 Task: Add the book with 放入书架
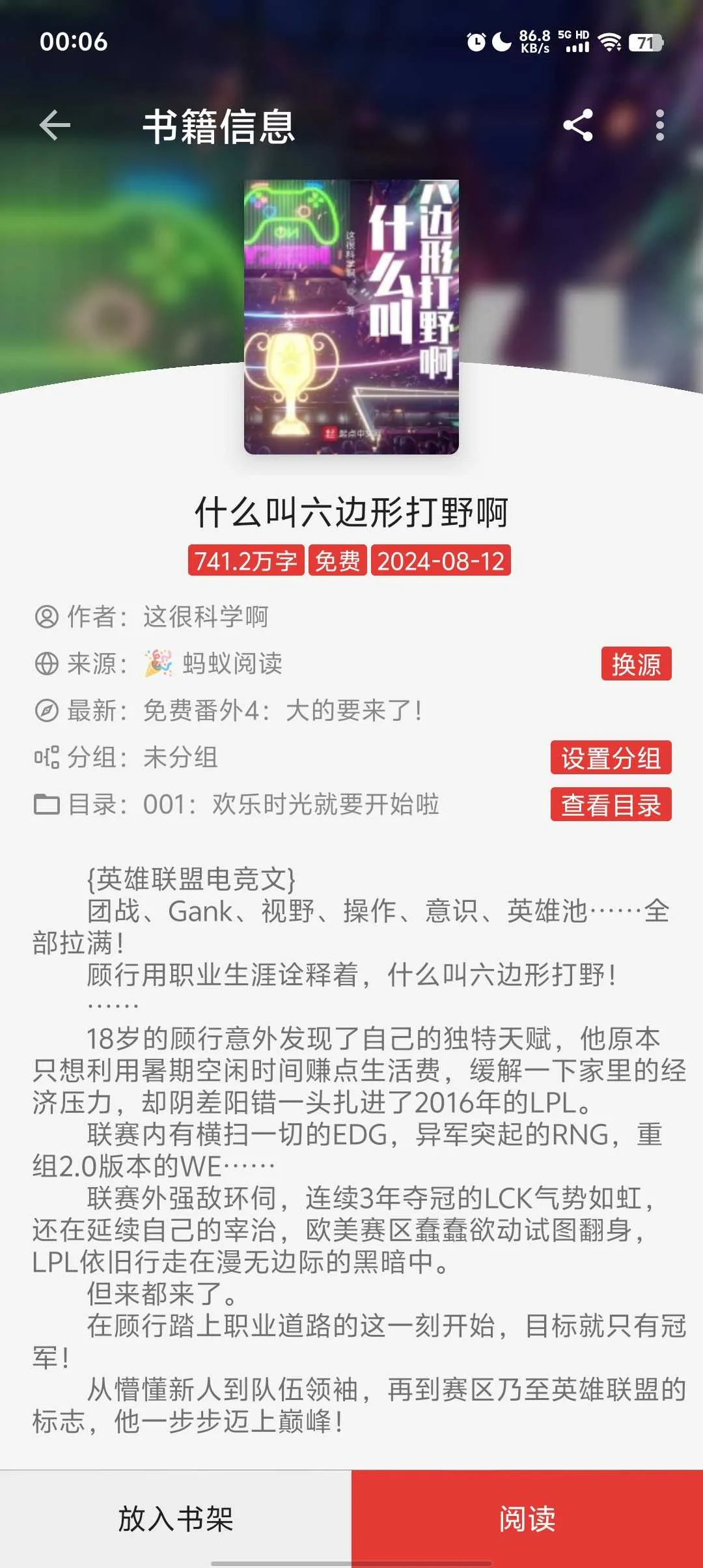click(176, 1519)
